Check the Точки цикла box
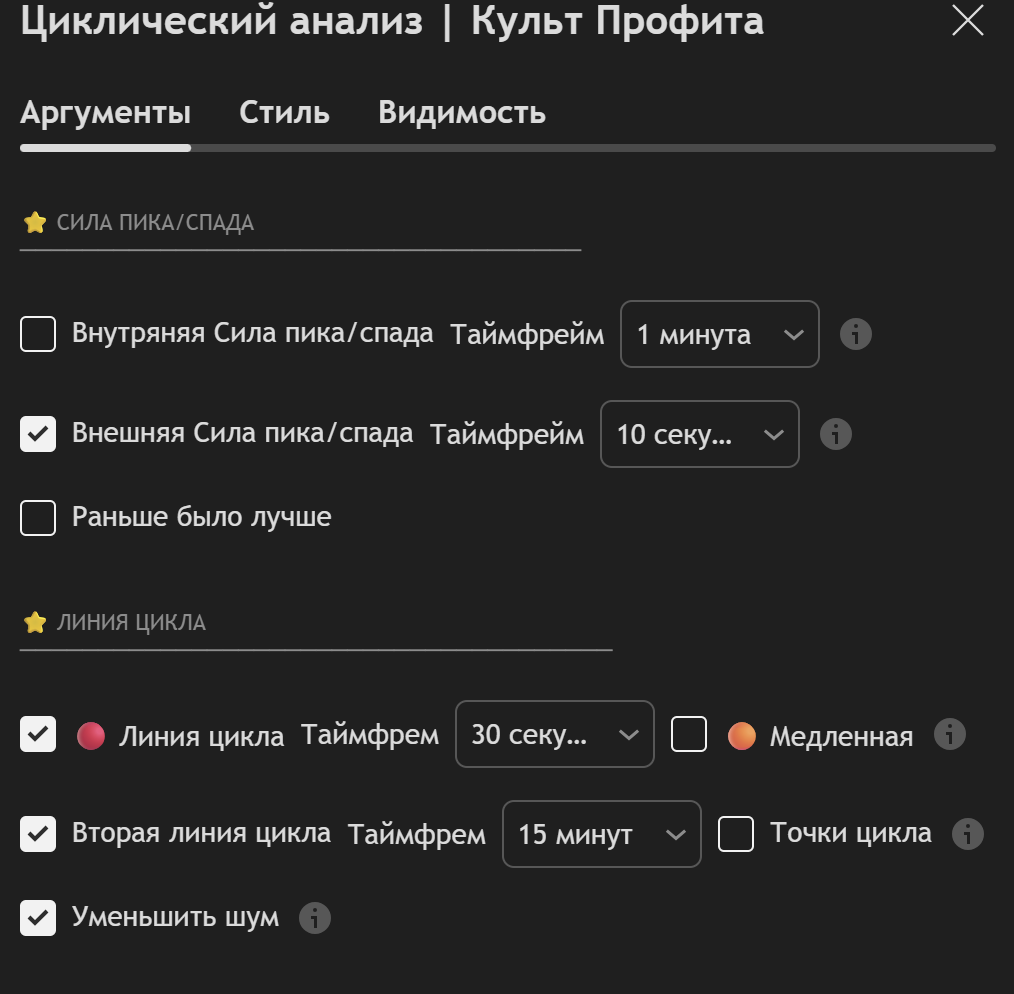Viewport: 1014px width, 994px height. pos(736,834)
